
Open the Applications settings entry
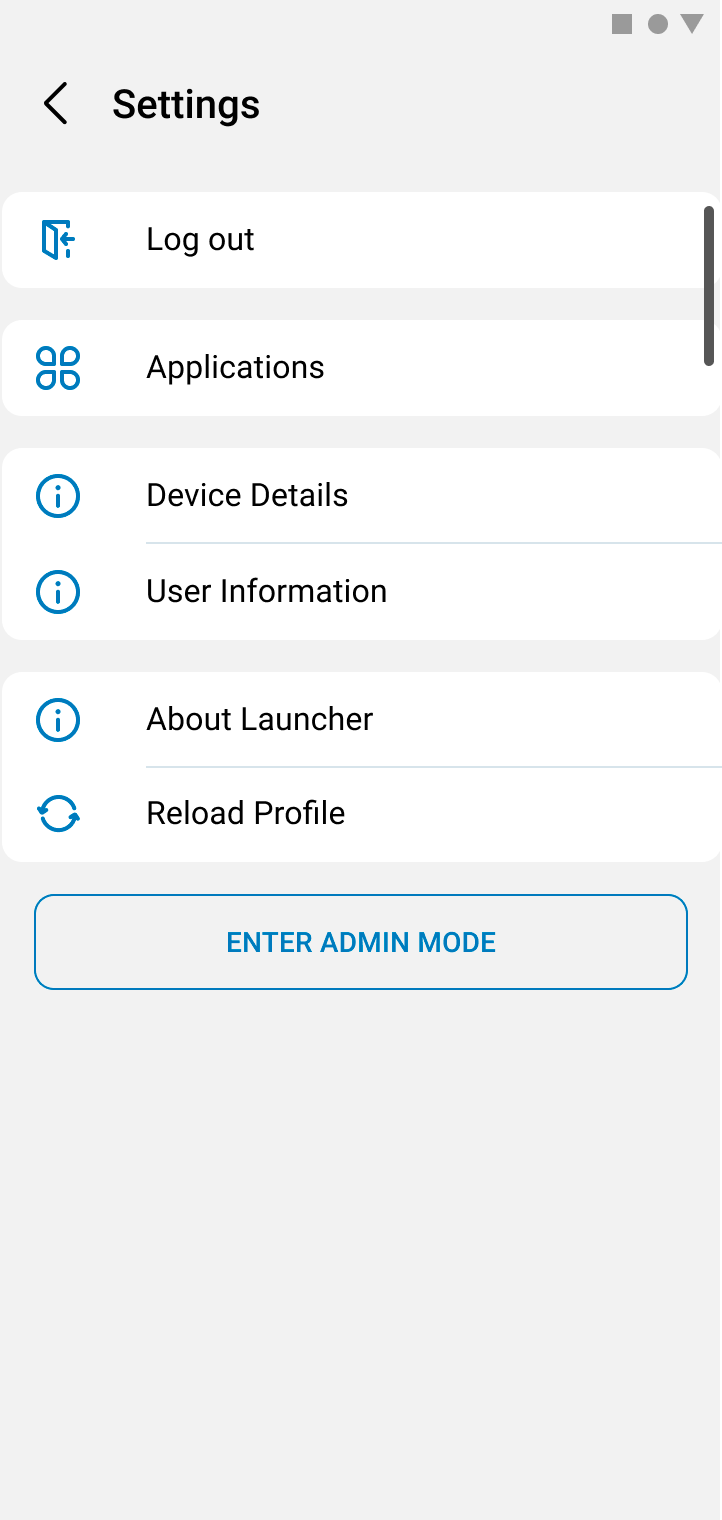pyautogui.click(x=235, y=368)
